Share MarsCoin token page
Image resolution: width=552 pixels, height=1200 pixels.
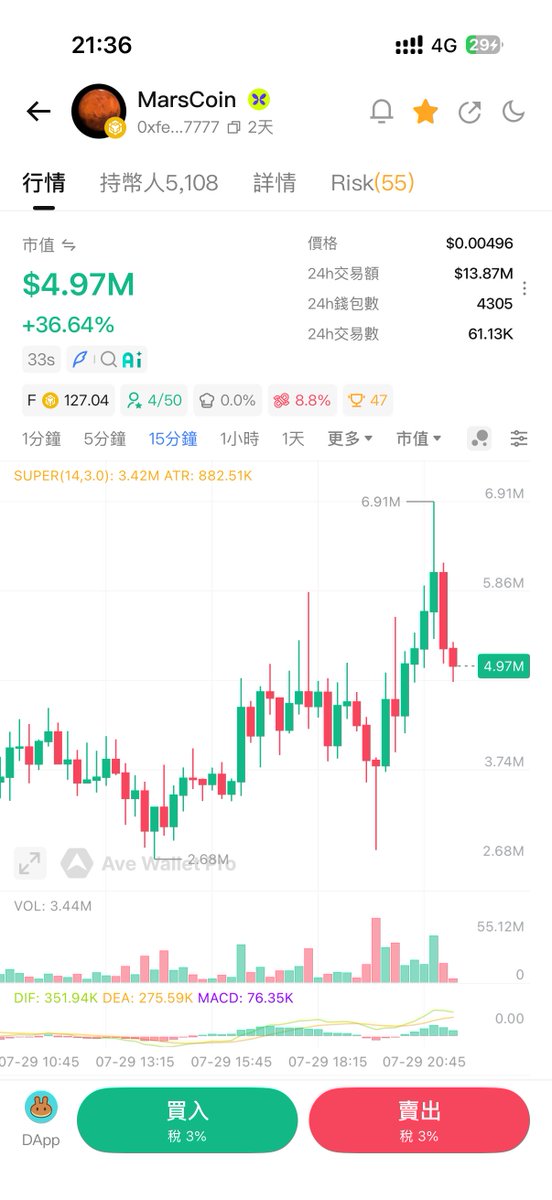click(469, 111)
